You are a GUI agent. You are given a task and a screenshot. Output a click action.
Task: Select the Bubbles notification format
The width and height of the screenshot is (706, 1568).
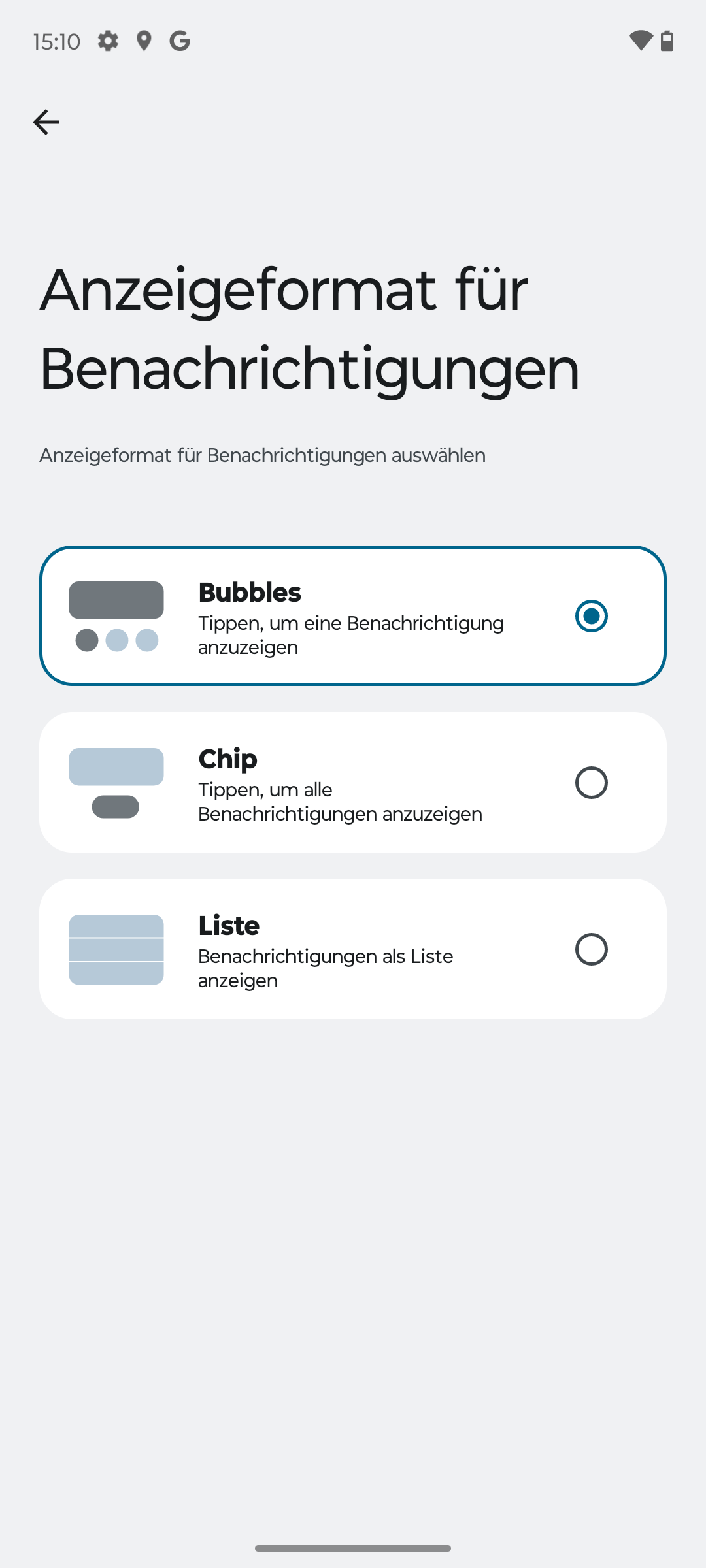[353, 615]
